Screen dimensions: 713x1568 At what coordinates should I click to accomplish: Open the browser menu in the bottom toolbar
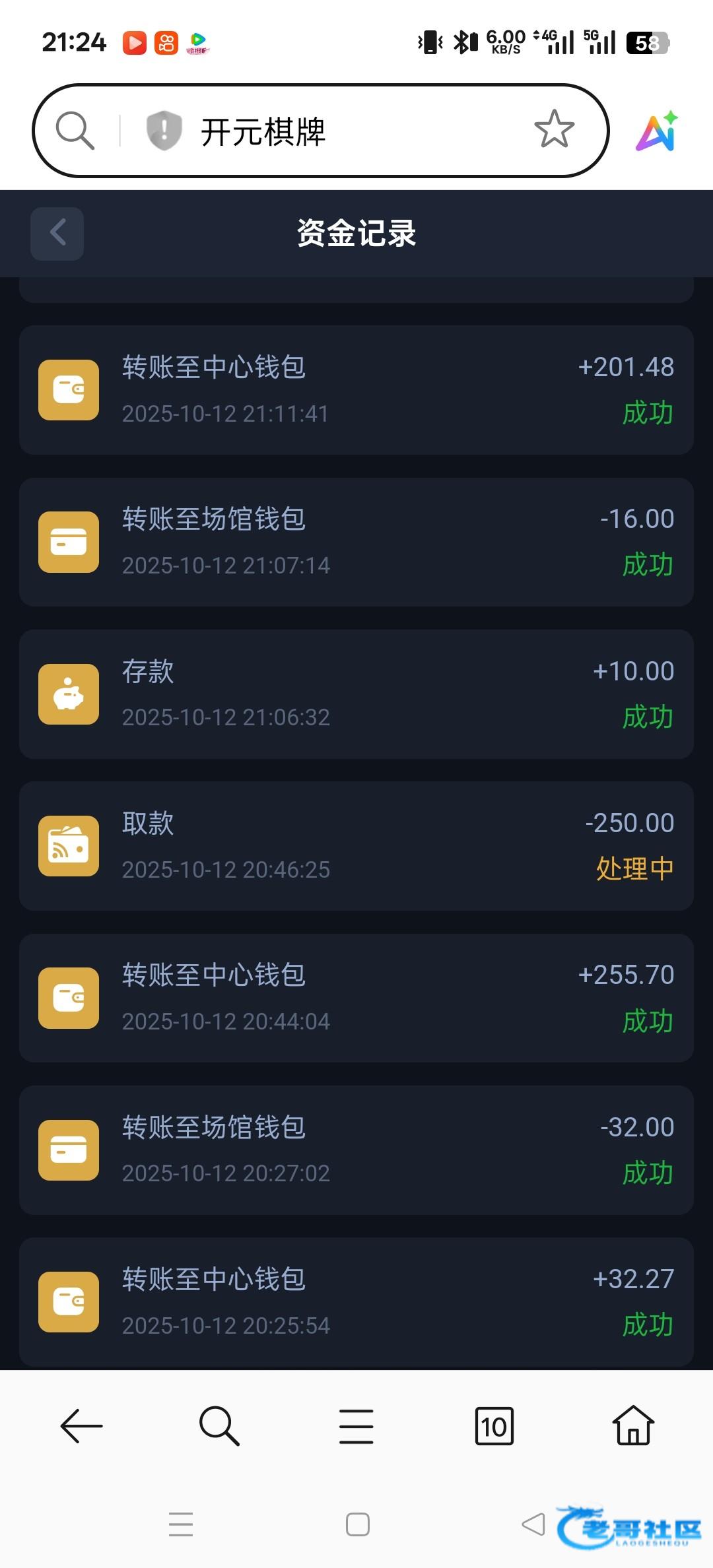(356, 1426)
